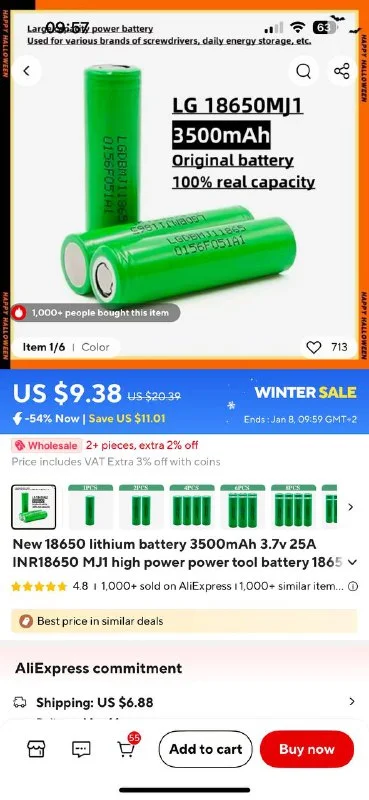Image resolution: width=369 pixels, height=800 pixels.
Task: Select the 6PCS variant thumbnail
Action: click(242, 507)
